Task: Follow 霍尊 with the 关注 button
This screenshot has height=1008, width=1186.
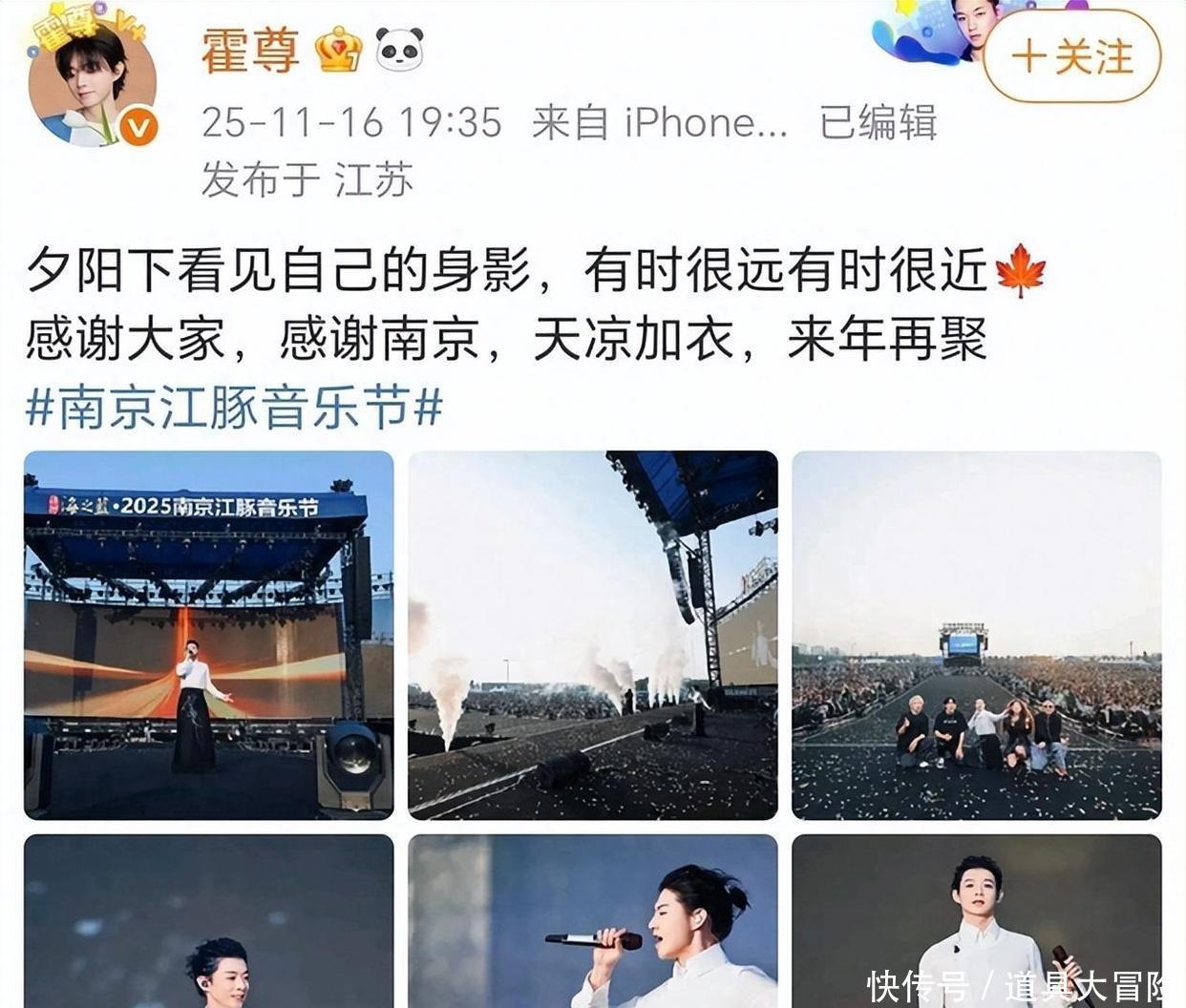Action: (x=1071, y=57)
